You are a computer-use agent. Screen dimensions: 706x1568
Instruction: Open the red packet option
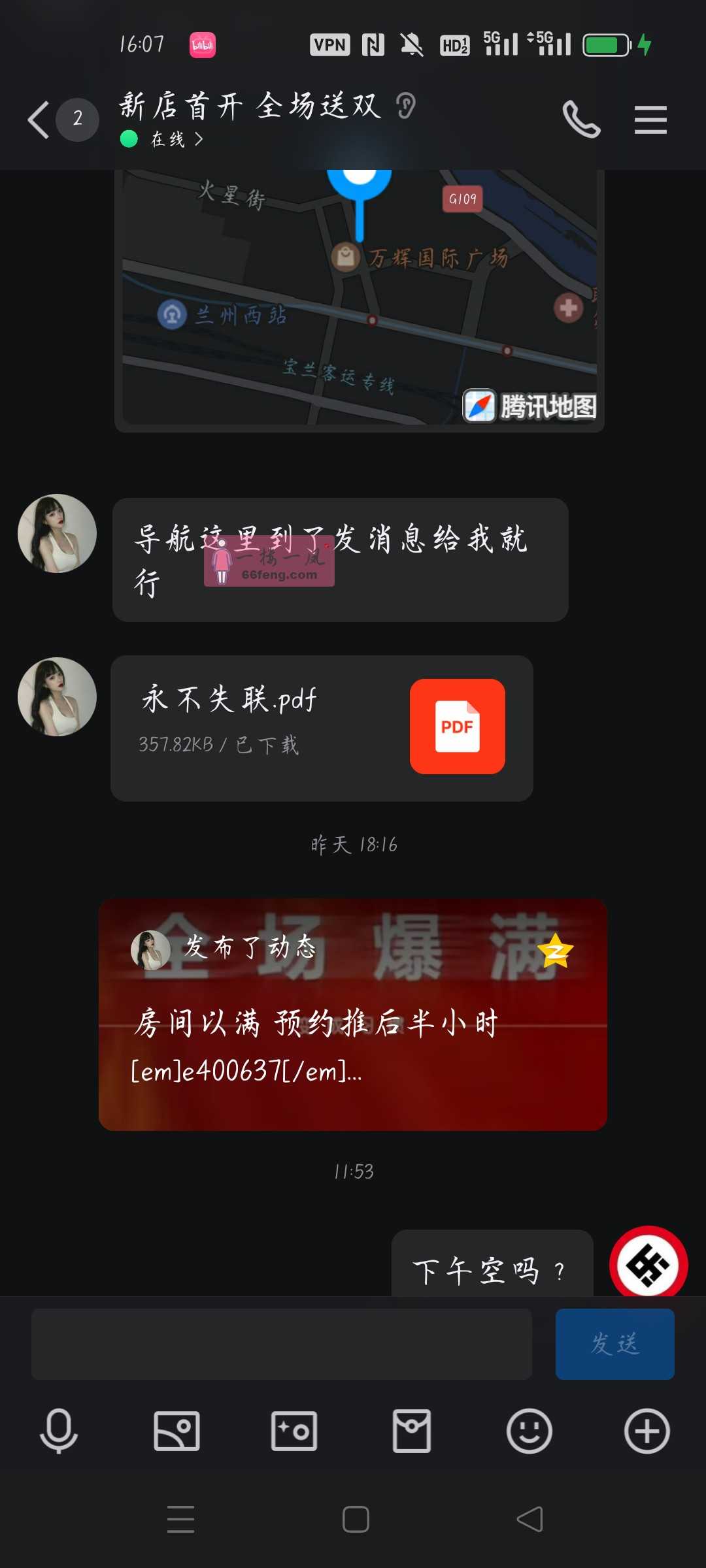click(x=412, y=1431)
